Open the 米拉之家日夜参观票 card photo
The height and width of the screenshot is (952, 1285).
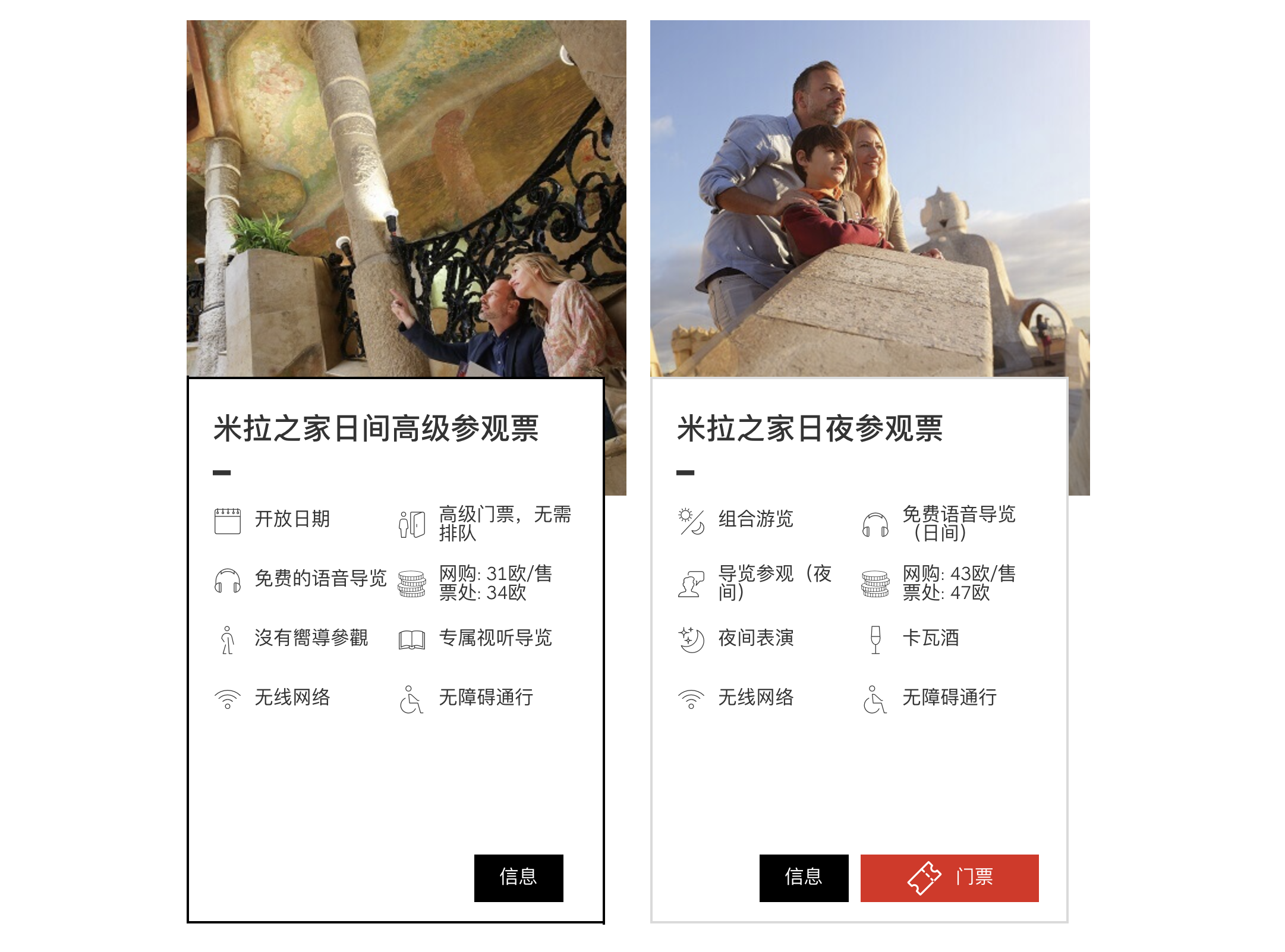(870, 198)
